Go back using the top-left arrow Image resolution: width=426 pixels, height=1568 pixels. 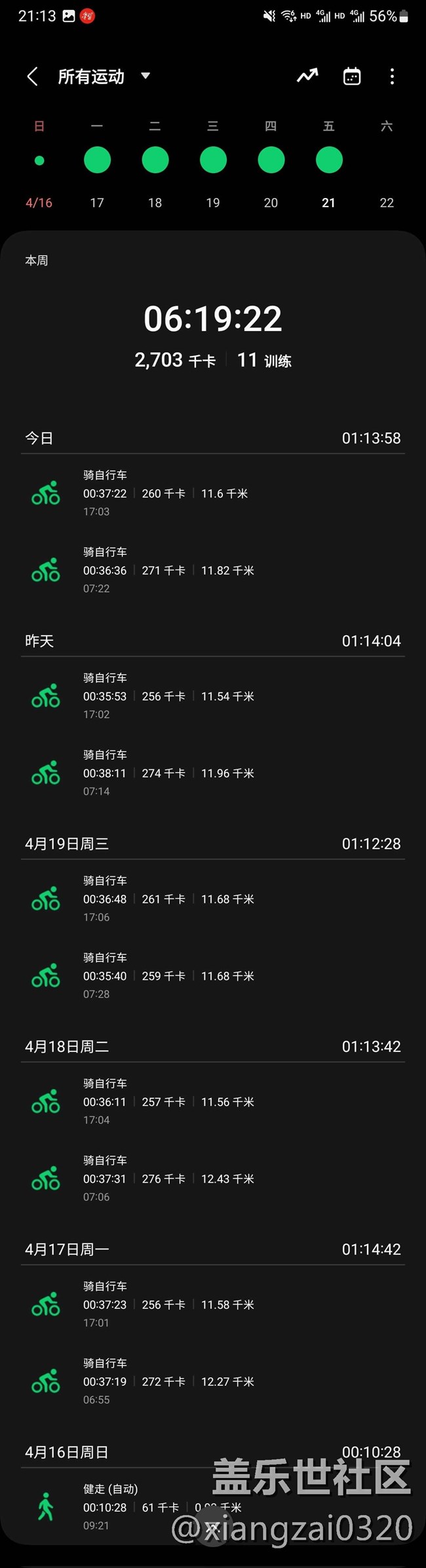(x=32, y=77)
